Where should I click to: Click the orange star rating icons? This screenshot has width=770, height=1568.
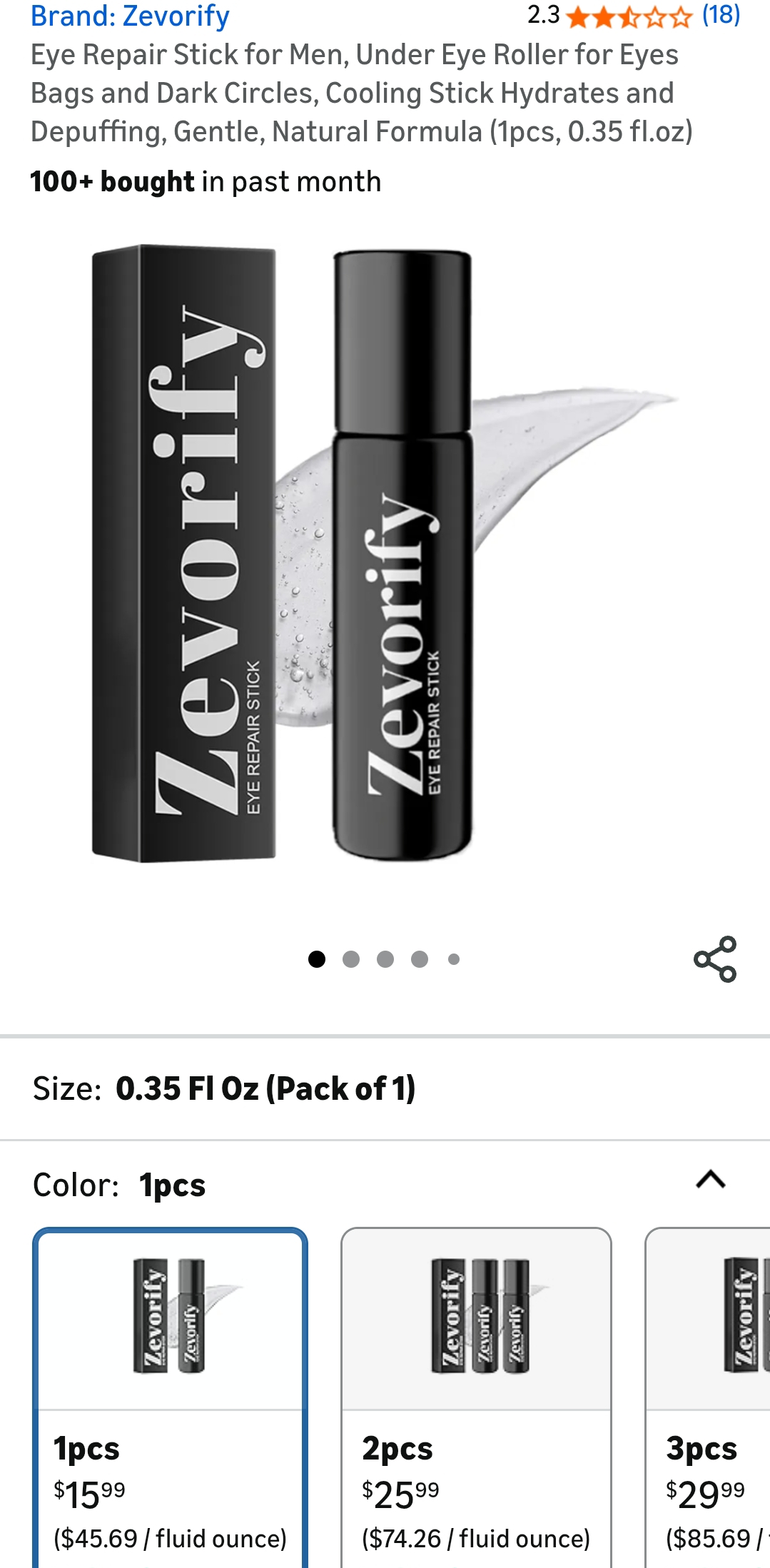628,16
